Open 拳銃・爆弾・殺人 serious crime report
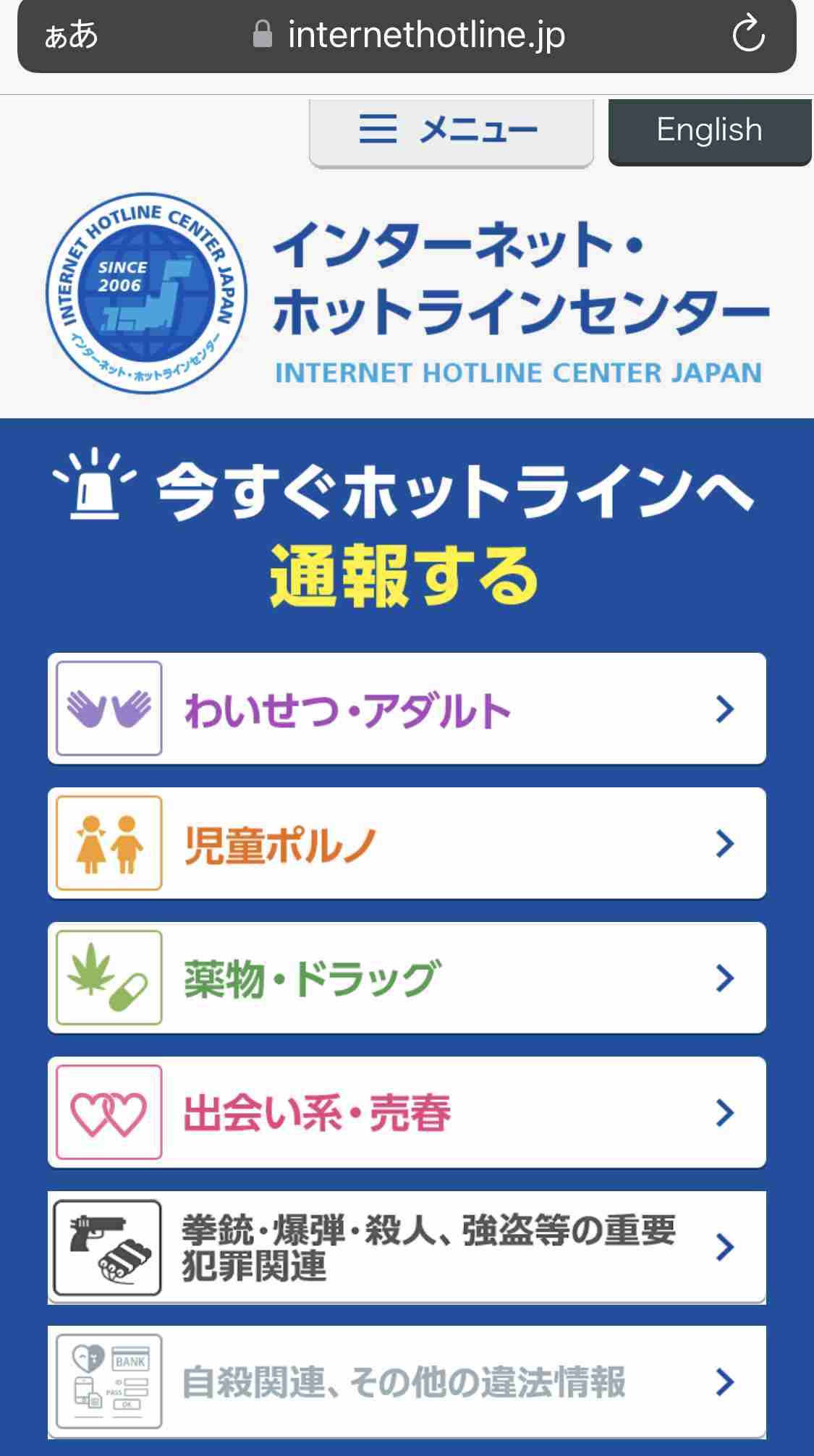This screenshot has width=814, height=1456. pos(407,1247)
